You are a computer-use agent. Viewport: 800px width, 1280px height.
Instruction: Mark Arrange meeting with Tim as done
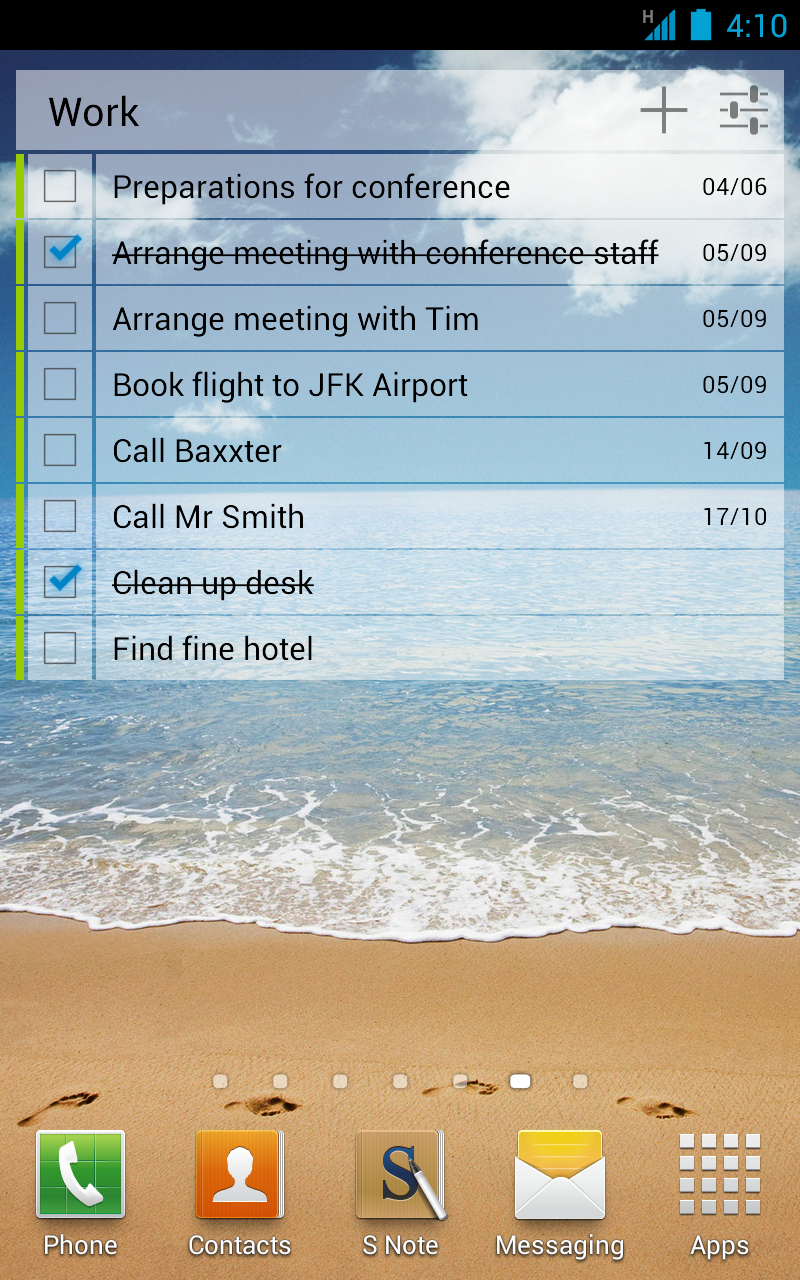[60, 319]
